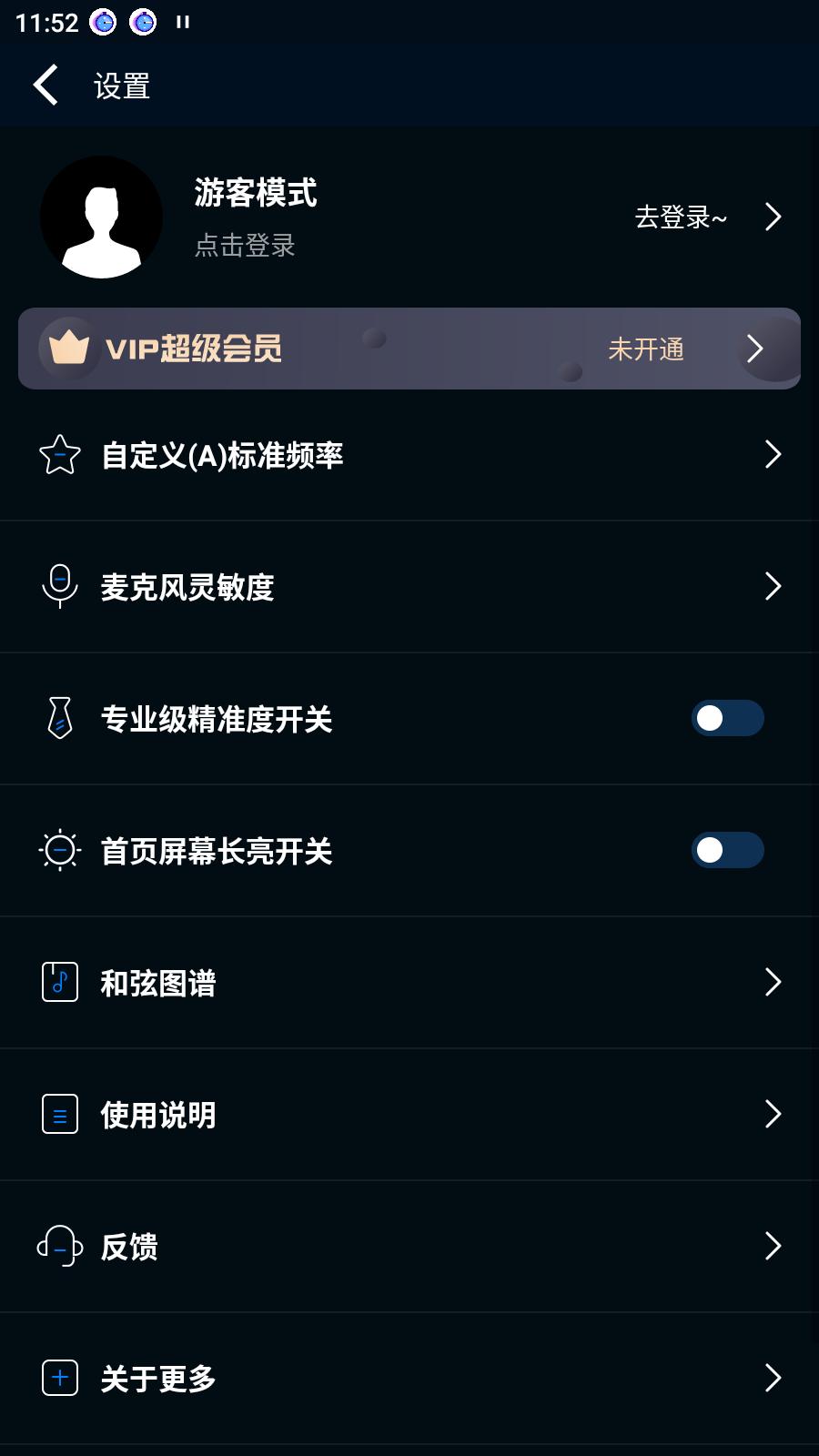This screenshot has width=819, height=1456.
Task: Click the tie icon beside 专业级精准度开关
Action: [58, 719]
